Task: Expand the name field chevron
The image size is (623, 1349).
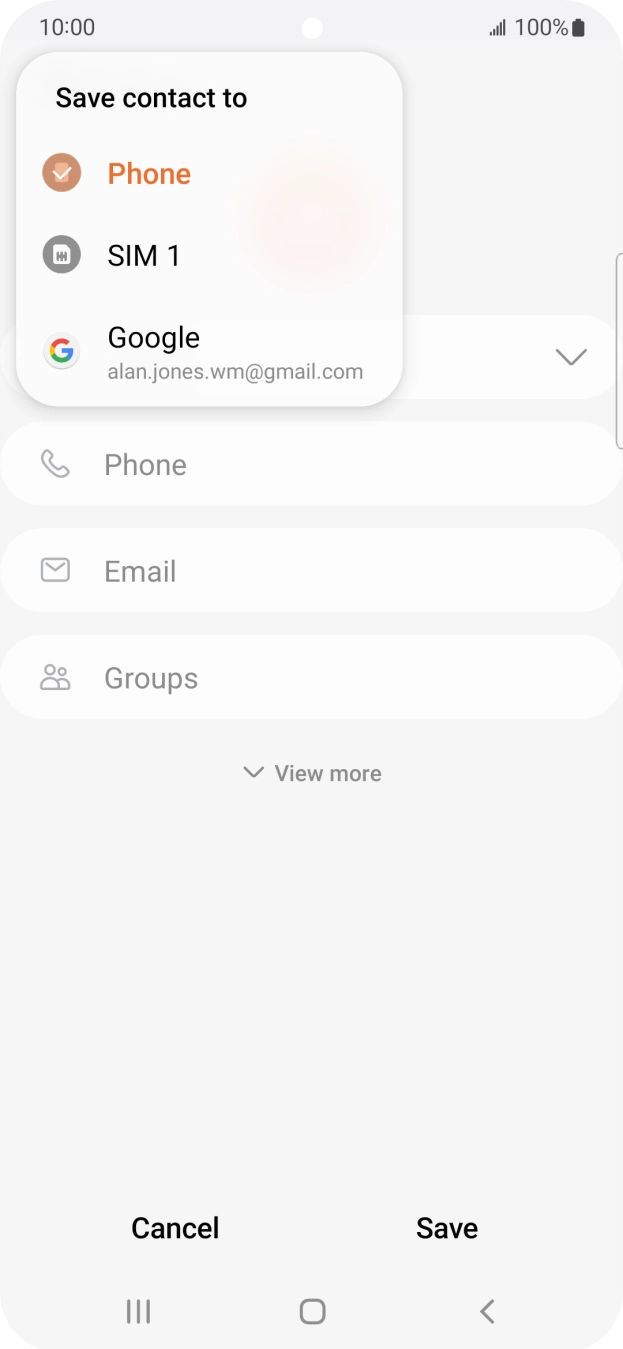Action: click(x=571, y=357)
